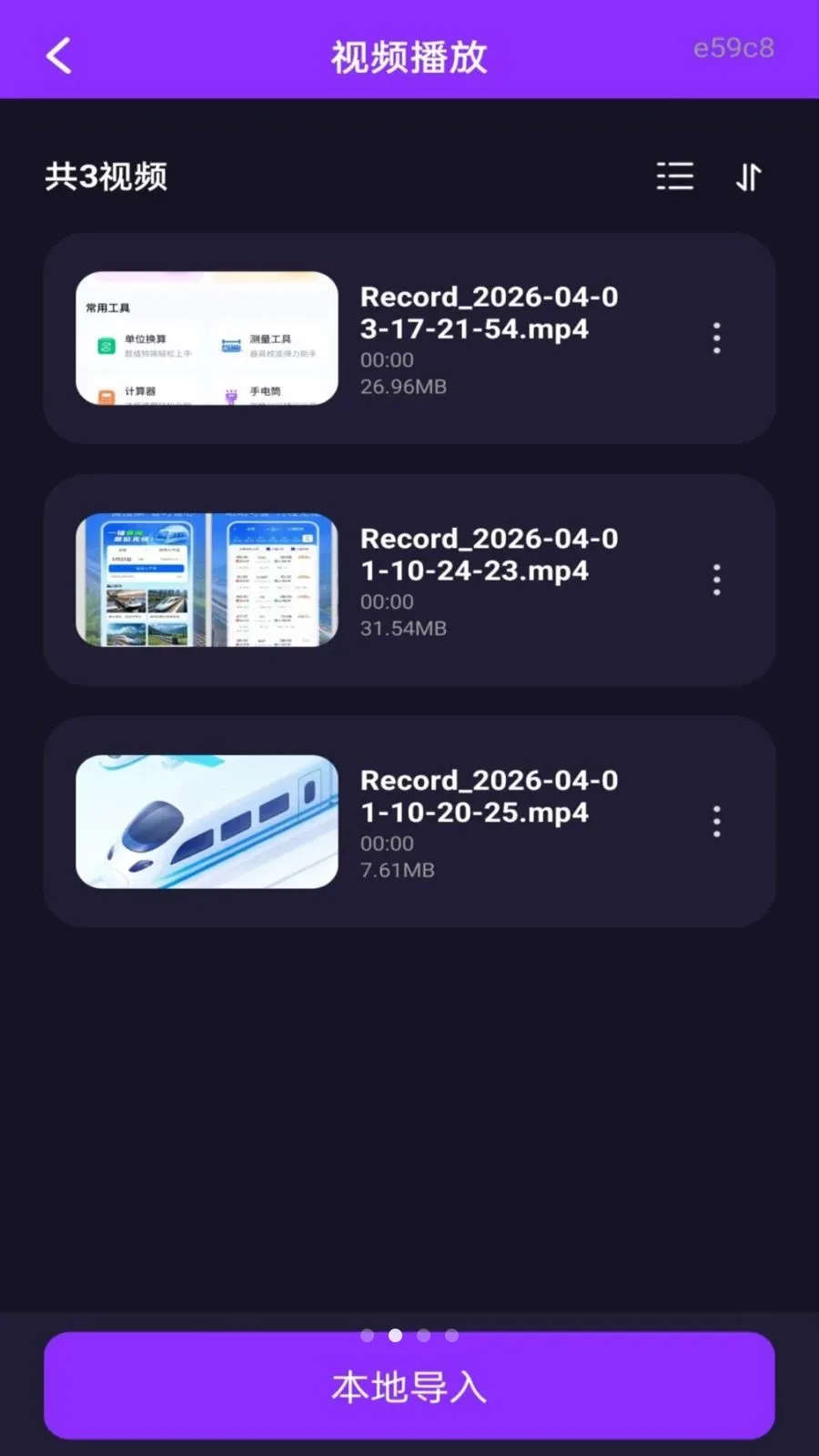Open the train video thumbnail
The height and width of the screenshot is (1456, 819).
pos(206,820)
